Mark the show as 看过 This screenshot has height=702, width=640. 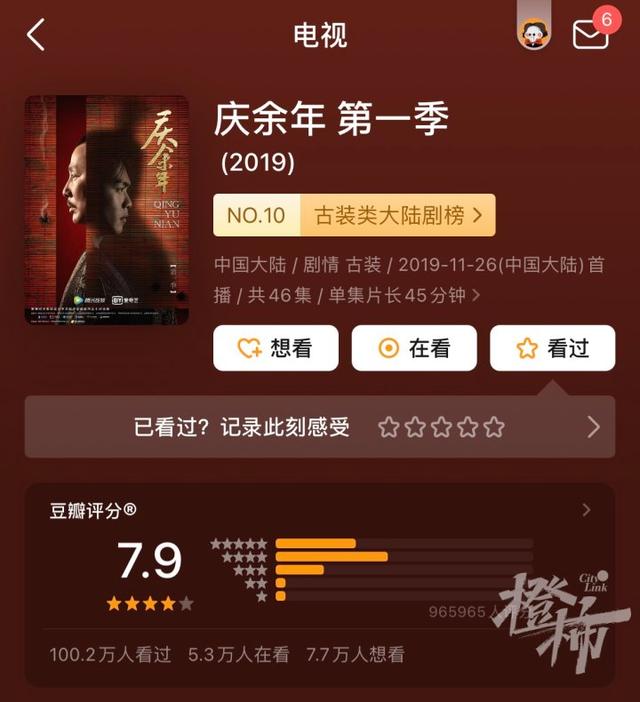[x=552, y=348]
